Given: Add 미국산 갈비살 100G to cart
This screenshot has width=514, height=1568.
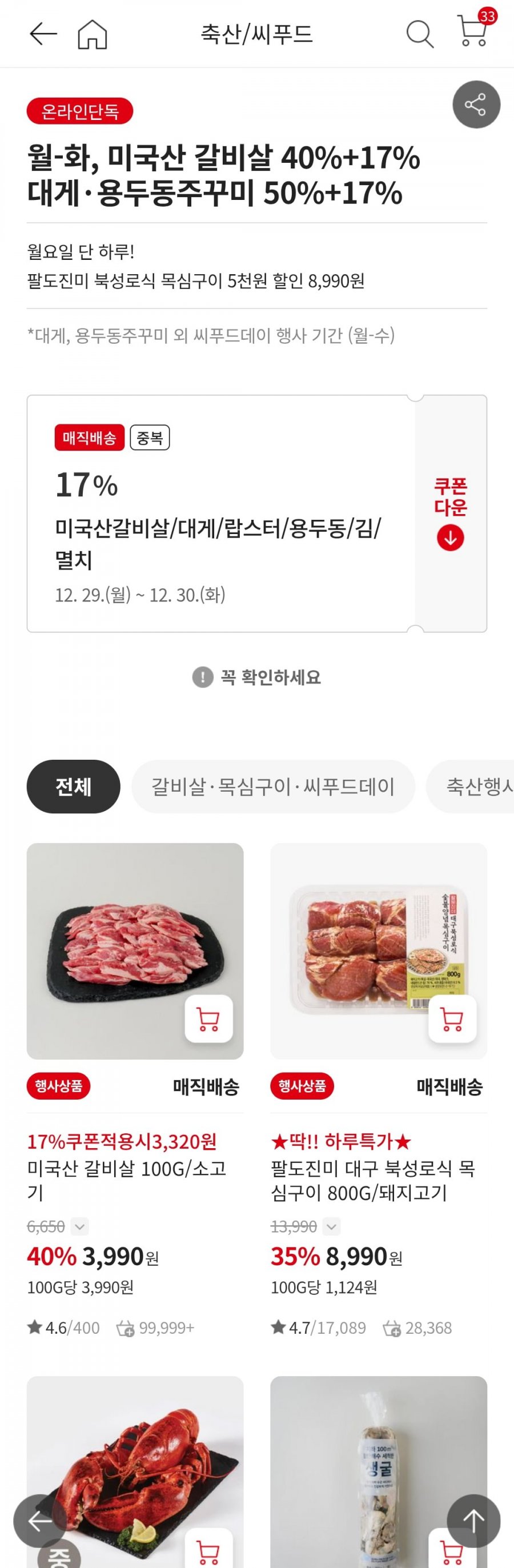Looking at the screenshot, I should pyautogui.click(x=208, y=1018).
